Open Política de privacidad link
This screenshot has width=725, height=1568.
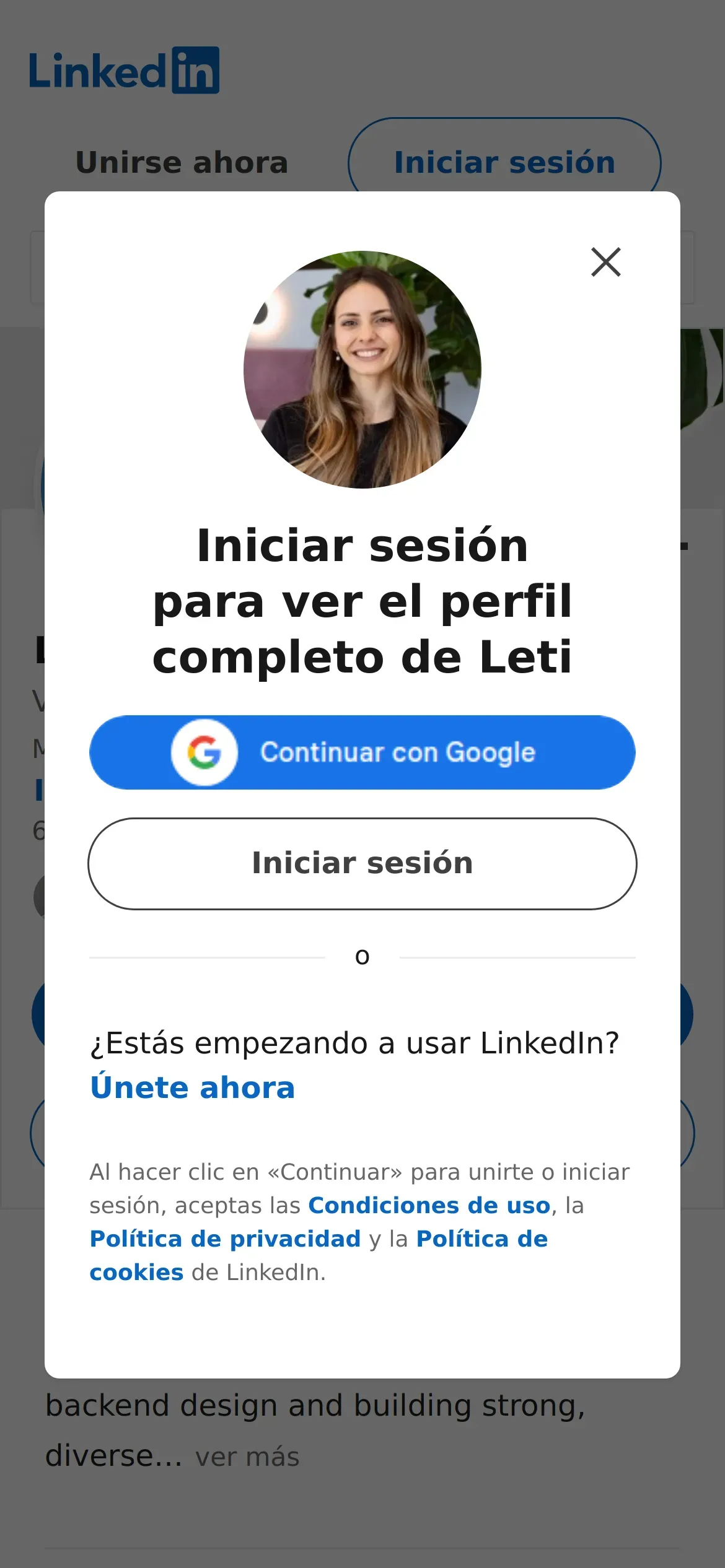tap(225, 1239)
